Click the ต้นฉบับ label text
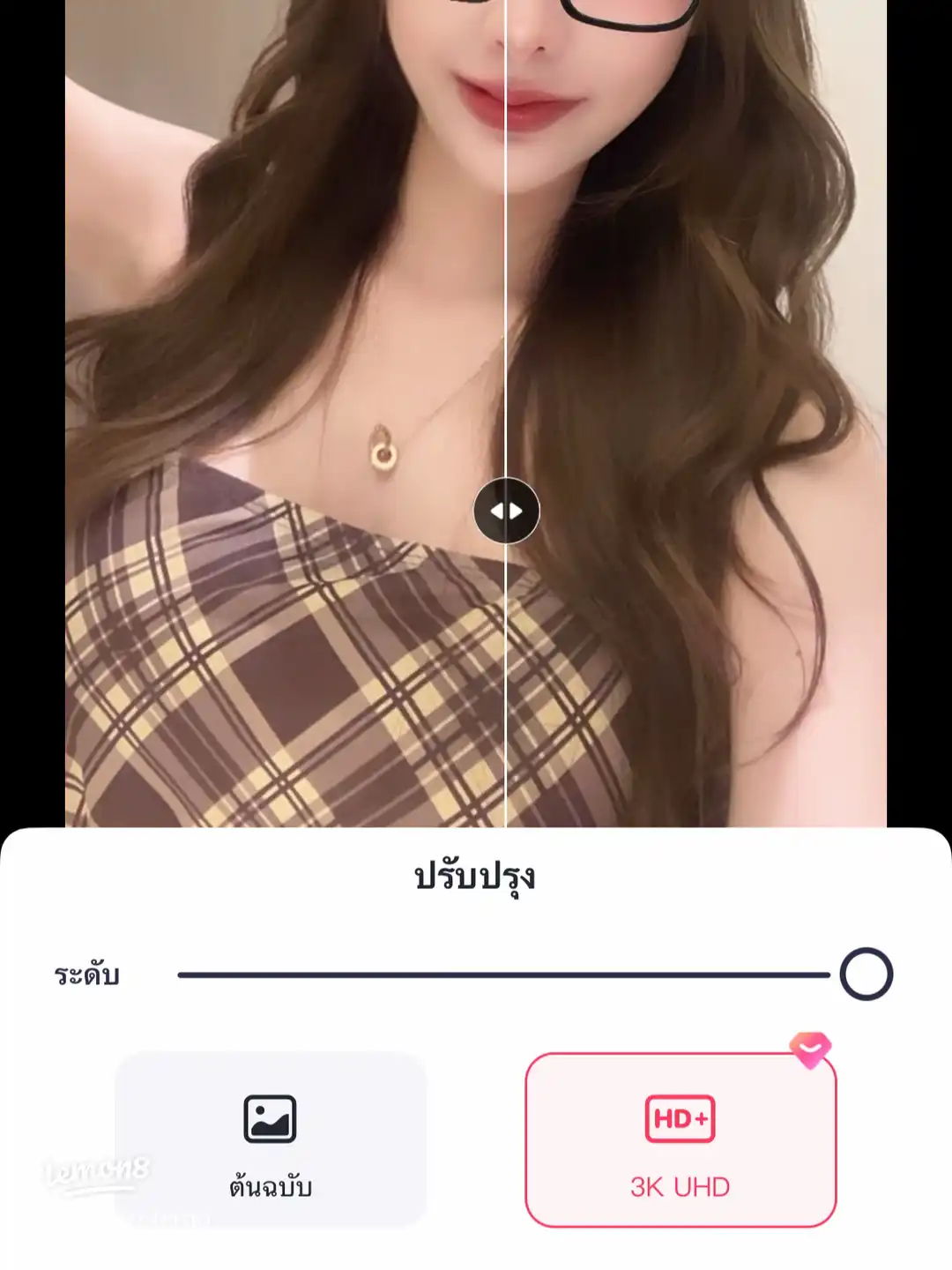952x1270 pixels. coord(271,1186)
